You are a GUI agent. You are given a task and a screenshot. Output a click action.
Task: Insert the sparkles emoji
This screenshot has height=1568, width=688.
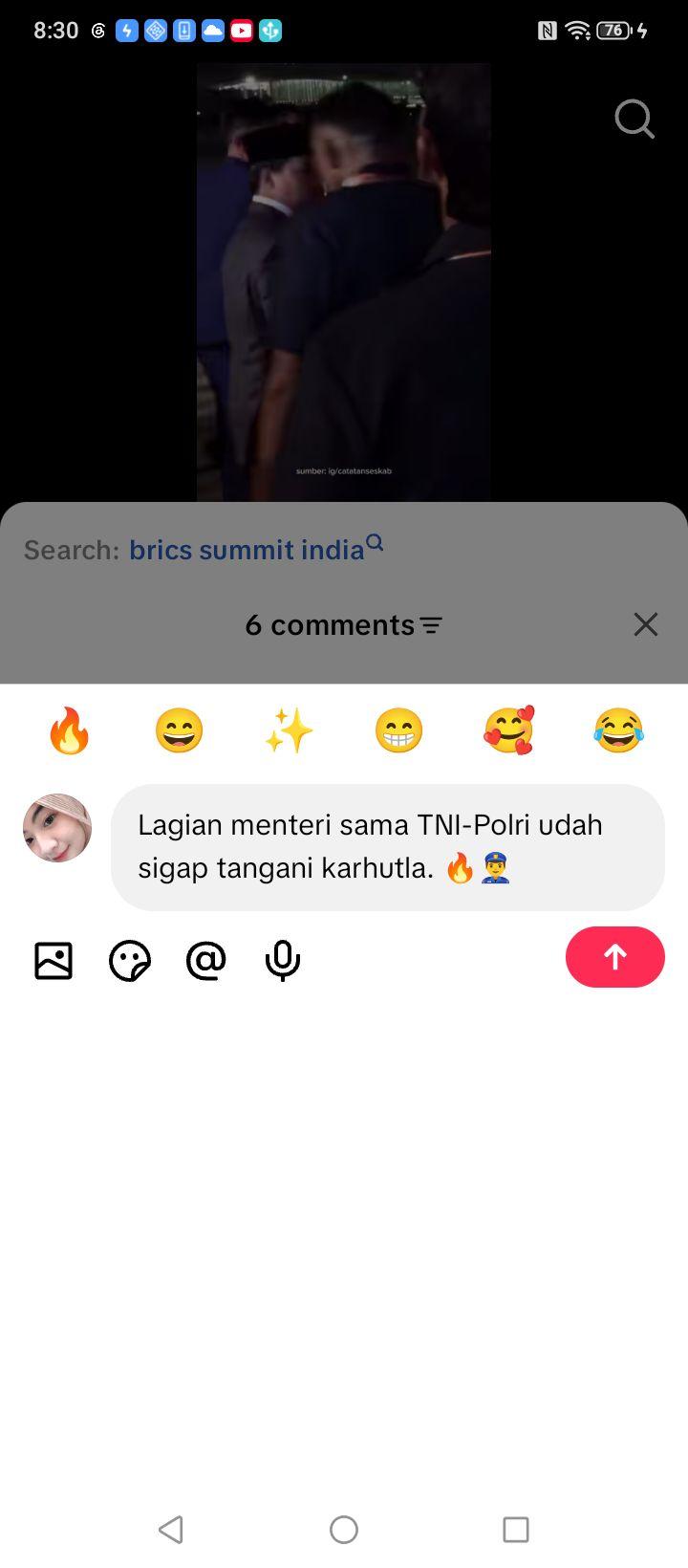tap(289, 731)
